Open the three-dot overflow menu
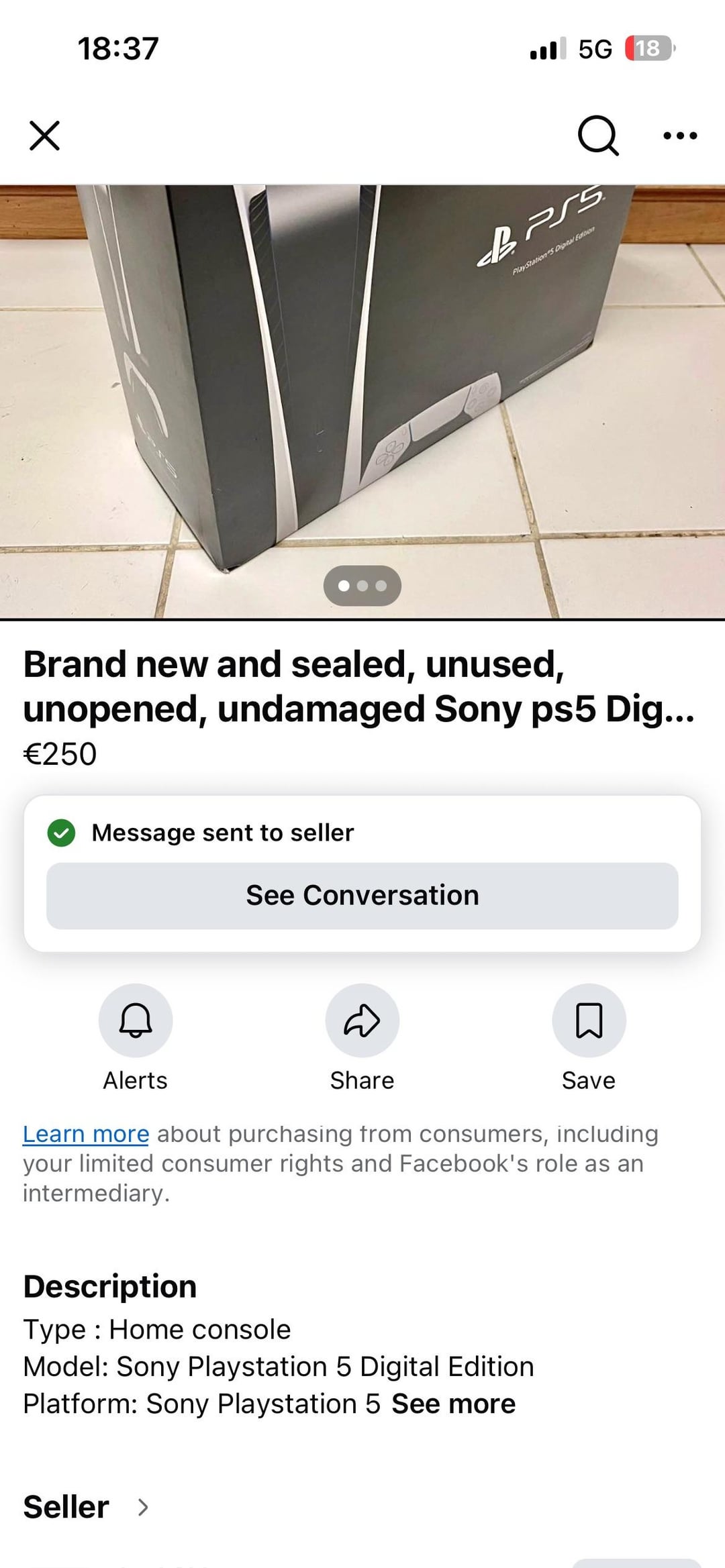Image resolution: width=725 pixels, height=1568 pixels. pos(679,136)
